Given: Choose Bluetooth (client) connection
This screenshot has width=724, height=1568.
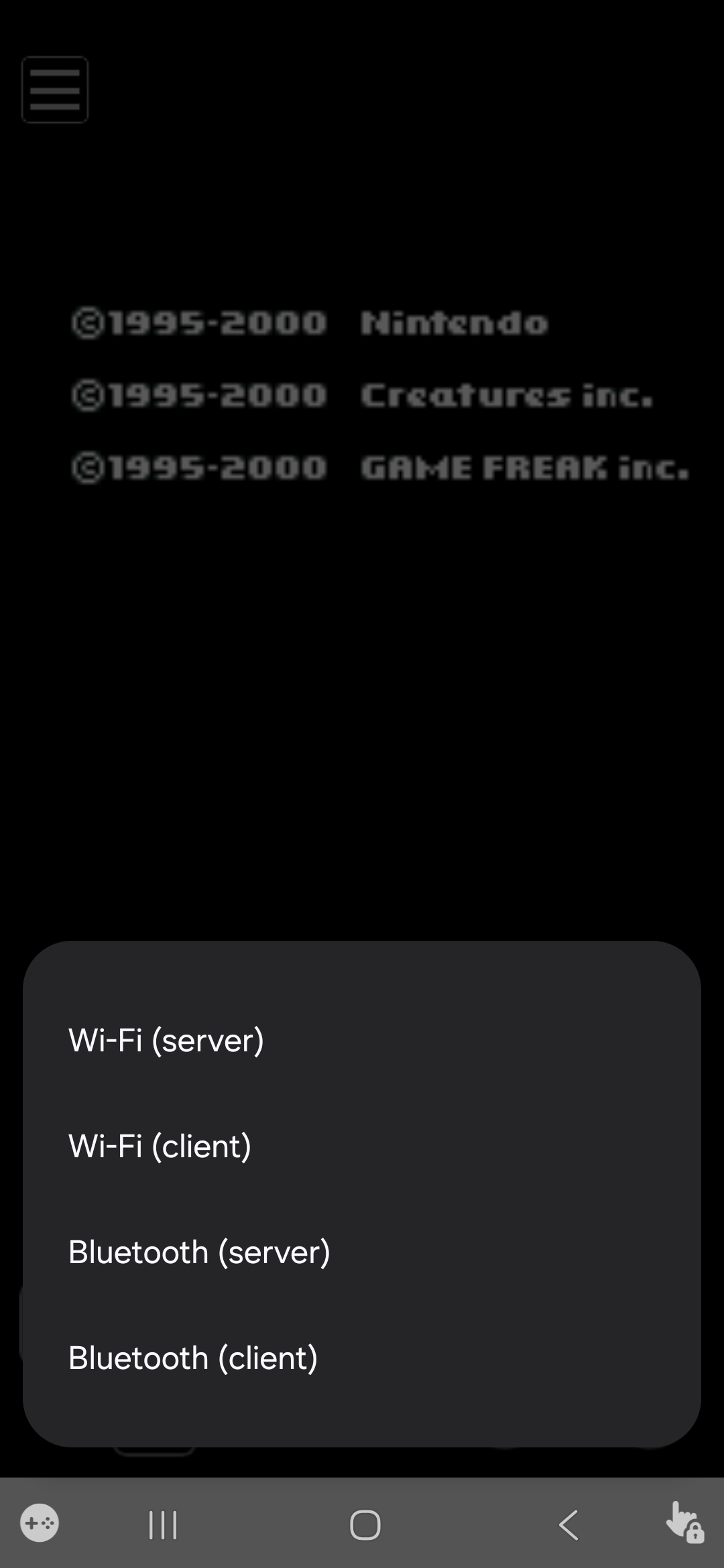Looking at the screenshot, I should point(193,1358).
